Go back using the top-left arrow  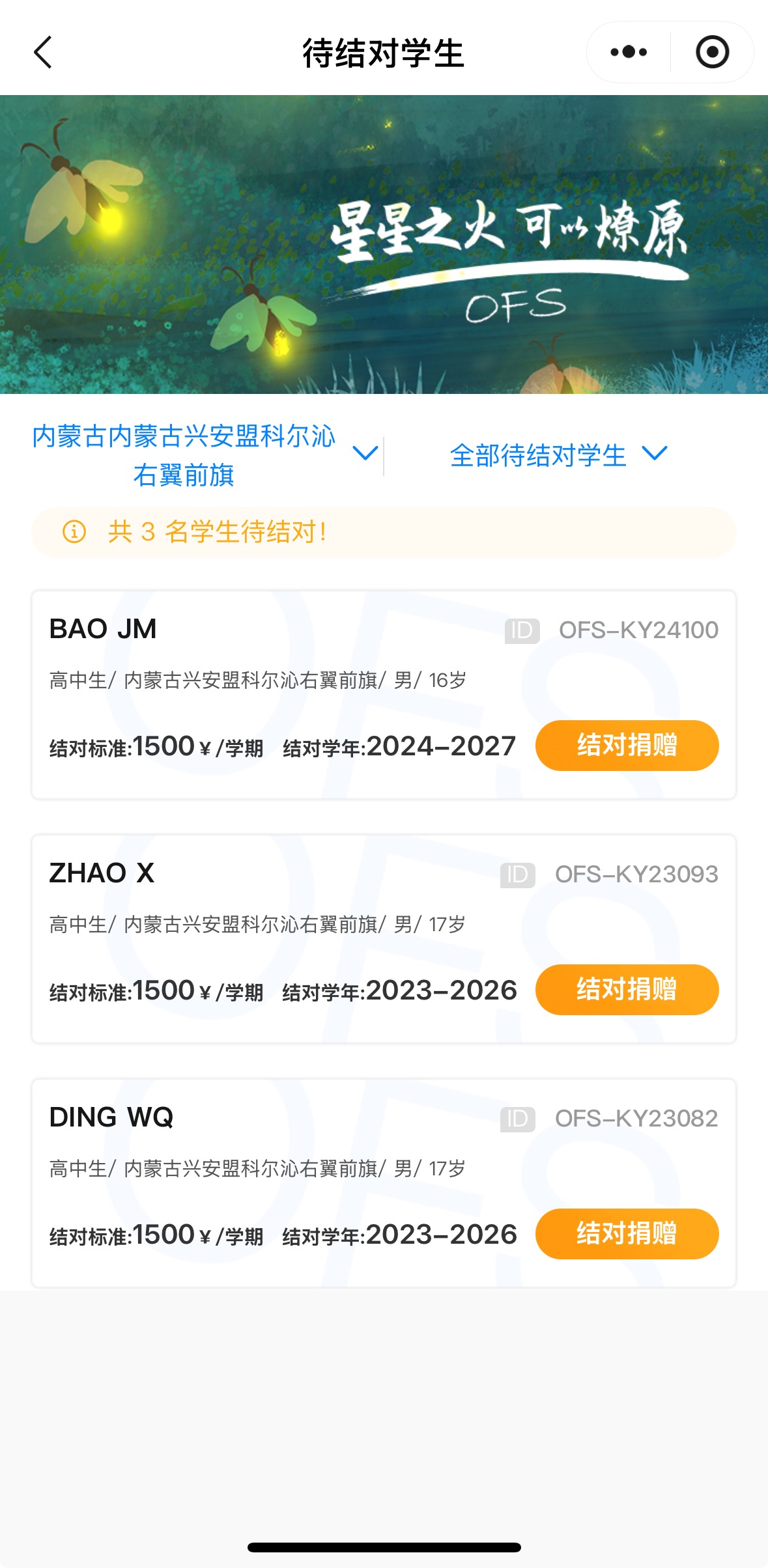click(43, 53)
